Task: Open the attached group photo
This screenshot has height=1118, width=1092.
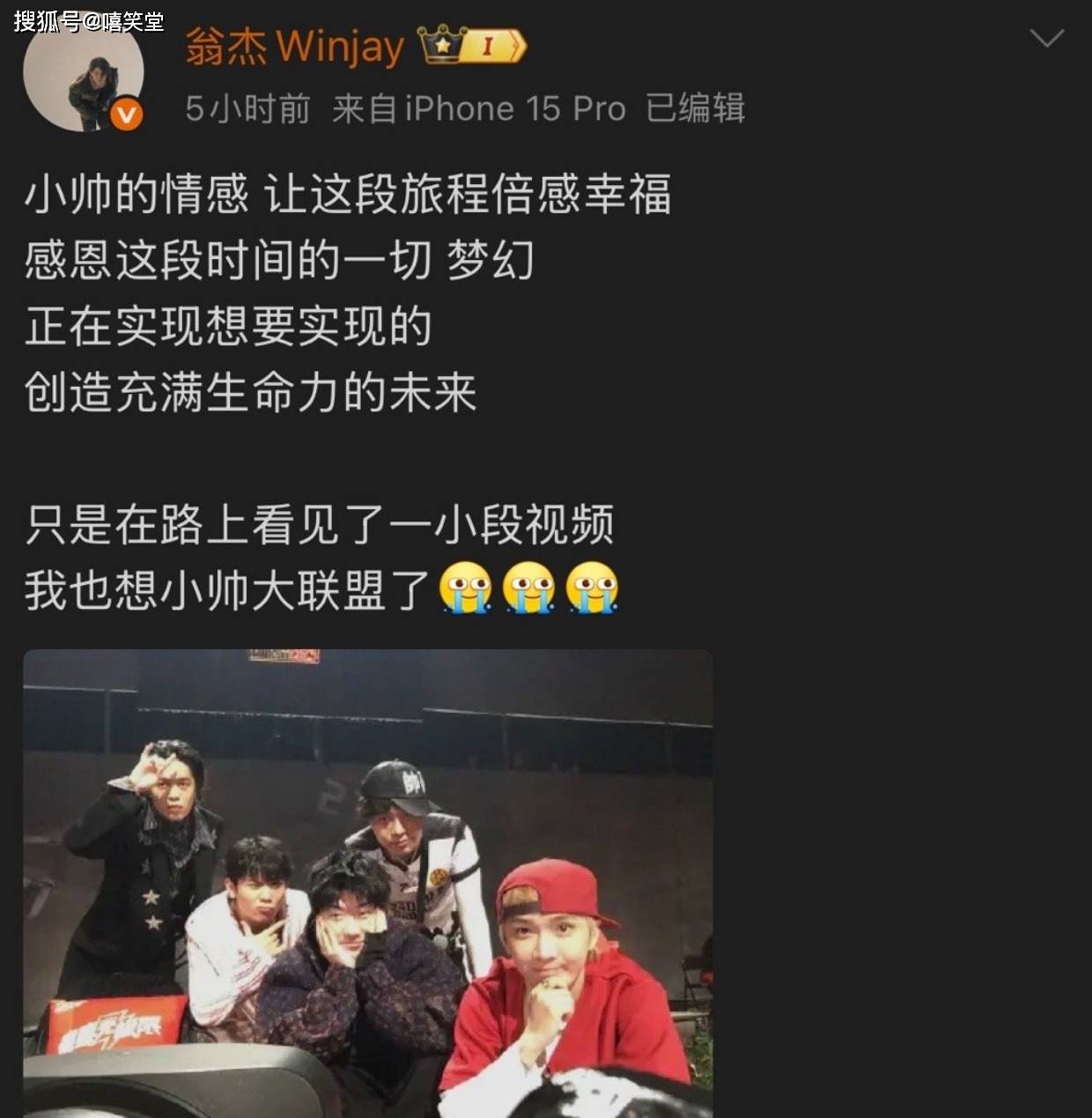Action: tap(367, 883)
